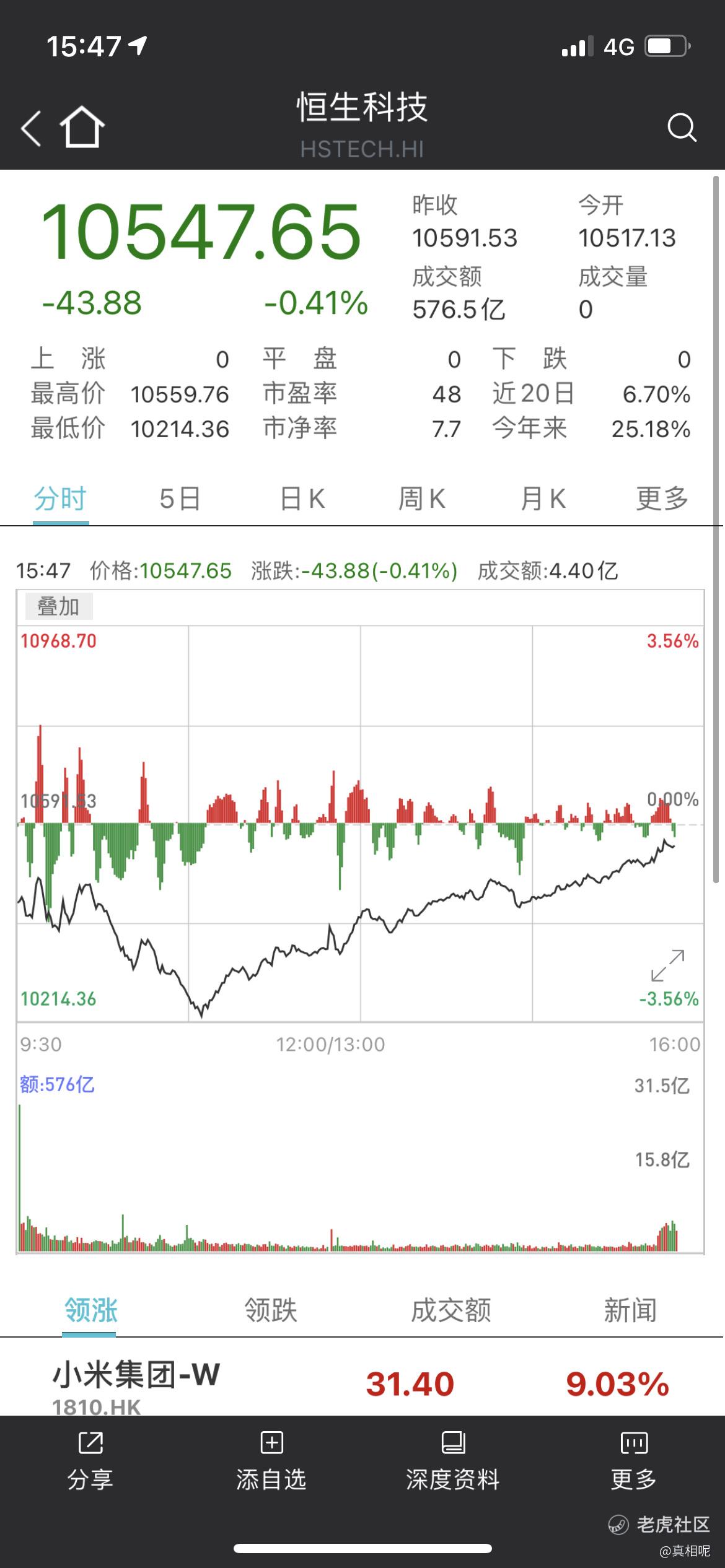The width and height of the screenshot is (725, 1568).
Task: Switch to the 分时 chart tab
Action: click(x=60, y=499)
